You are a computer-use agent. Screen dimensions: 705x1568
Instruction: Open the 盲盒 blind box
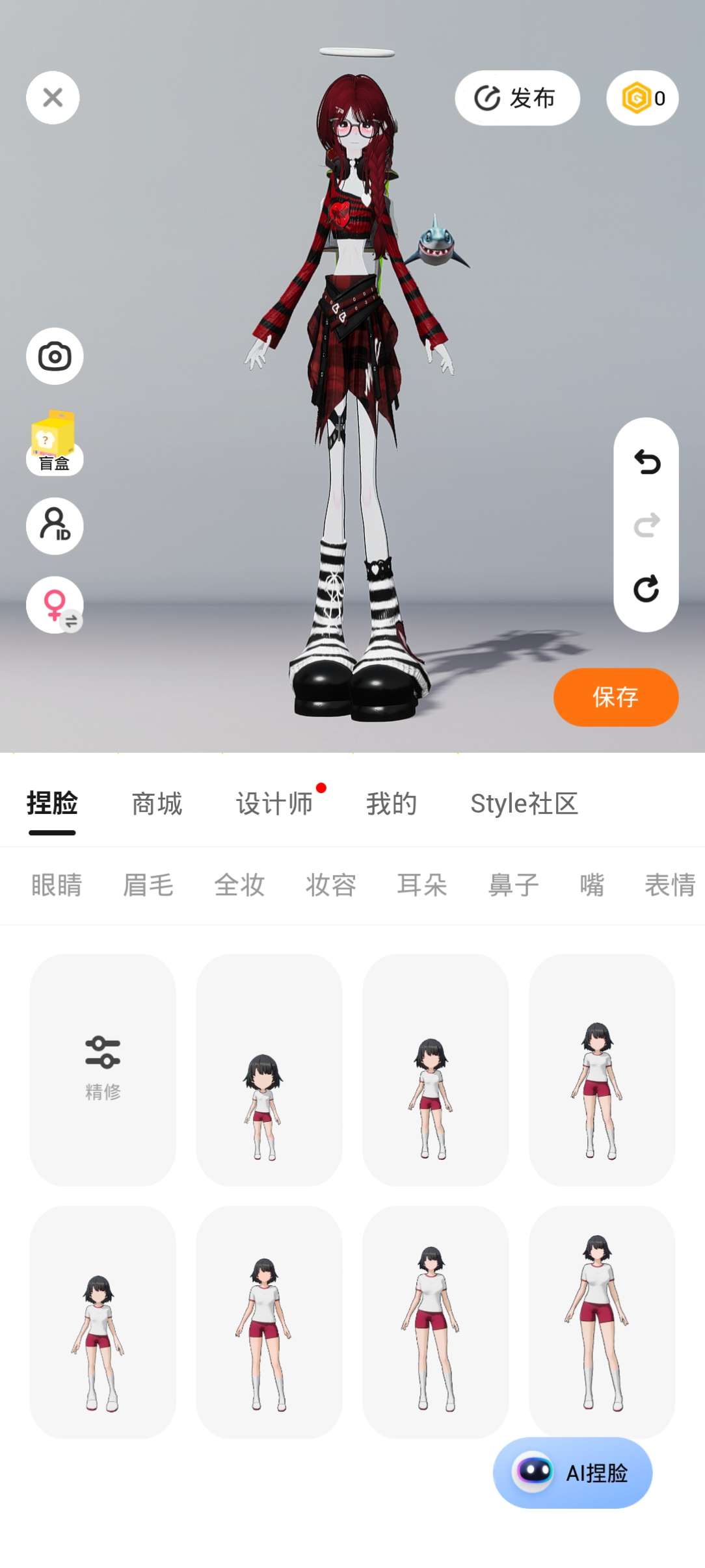tap(55, 443)
